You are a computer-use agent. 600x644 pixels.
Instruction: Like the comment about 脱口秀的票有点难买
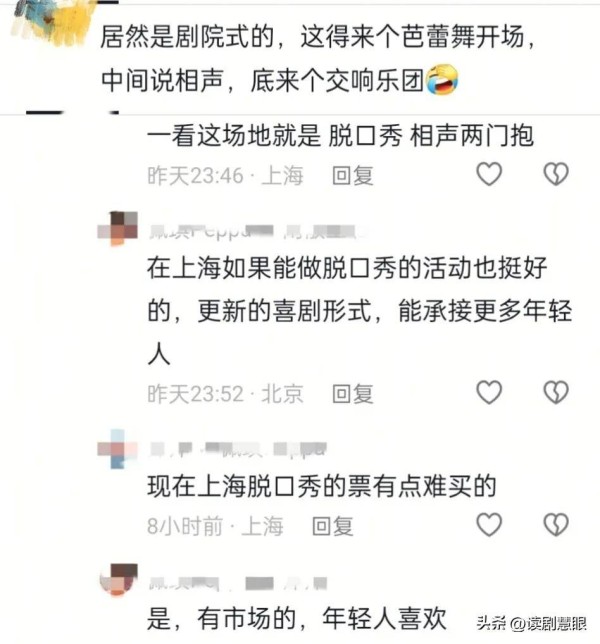click(488, 524)
